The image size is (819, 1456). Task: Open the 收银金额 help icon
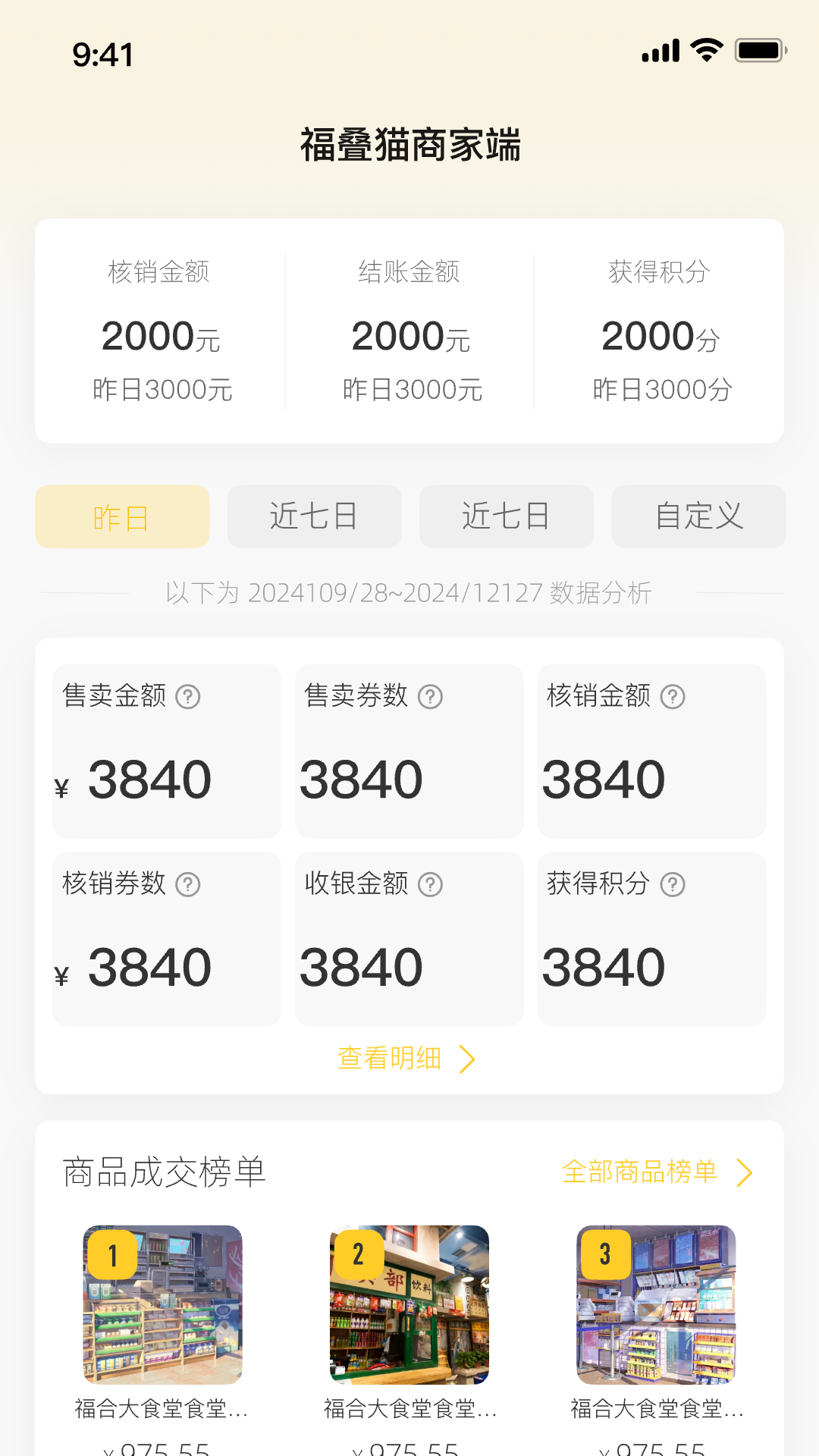coord(430,883)
